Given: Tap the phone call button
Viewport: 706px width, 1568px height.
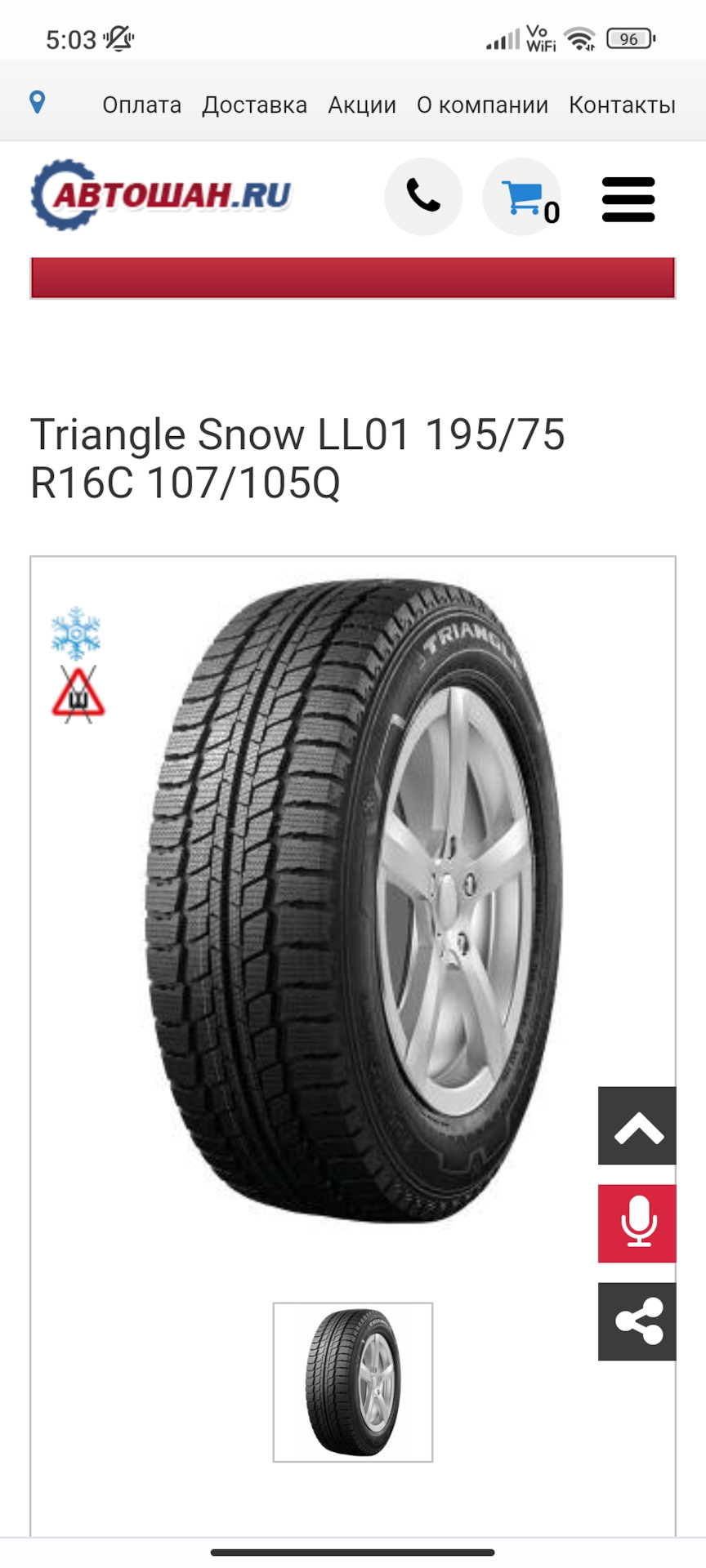Looking at the screenshot, I should 423,197.
